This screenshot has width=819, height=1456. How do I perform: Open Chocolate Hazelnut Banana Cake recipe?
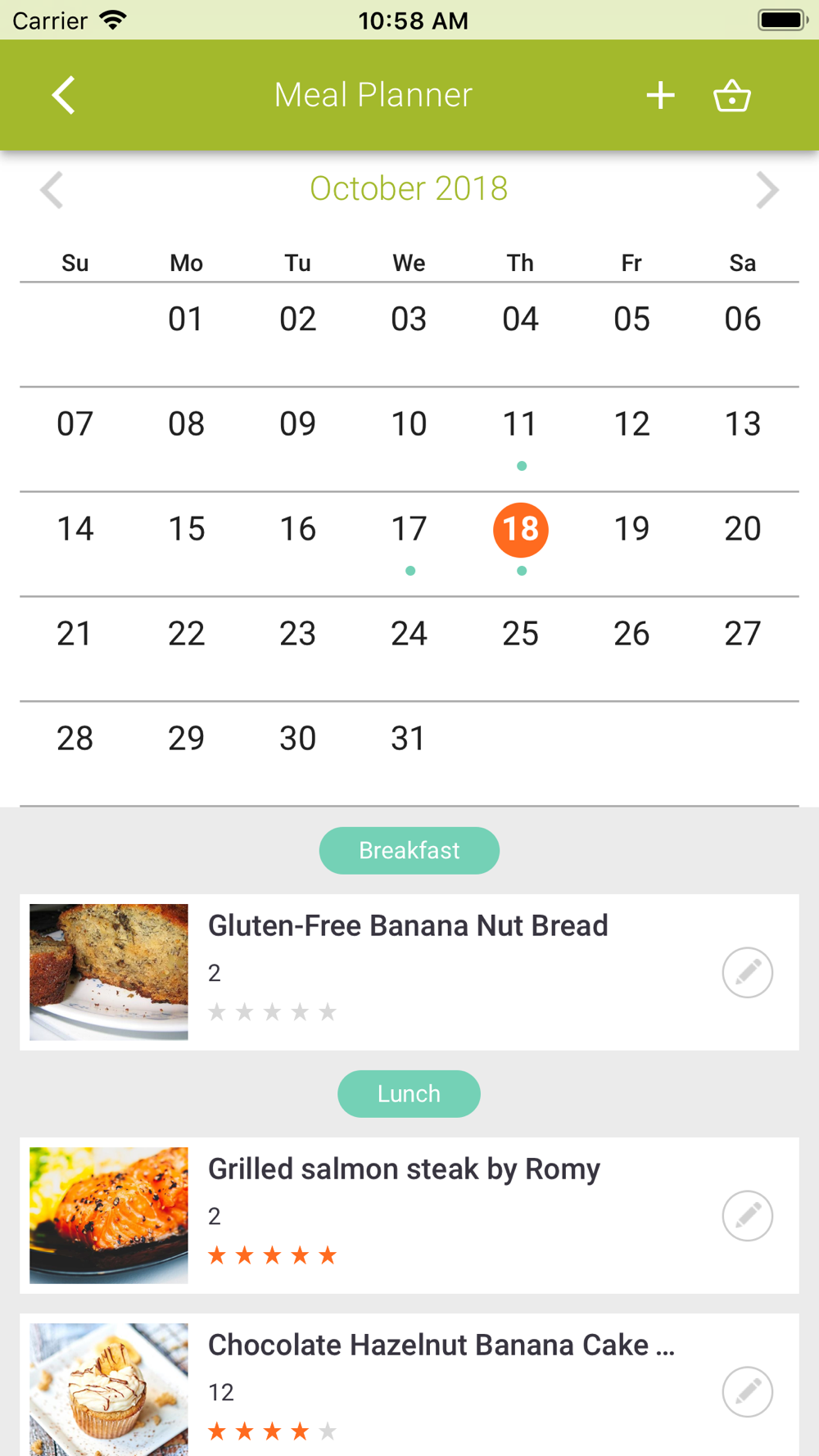(441, 1345)
